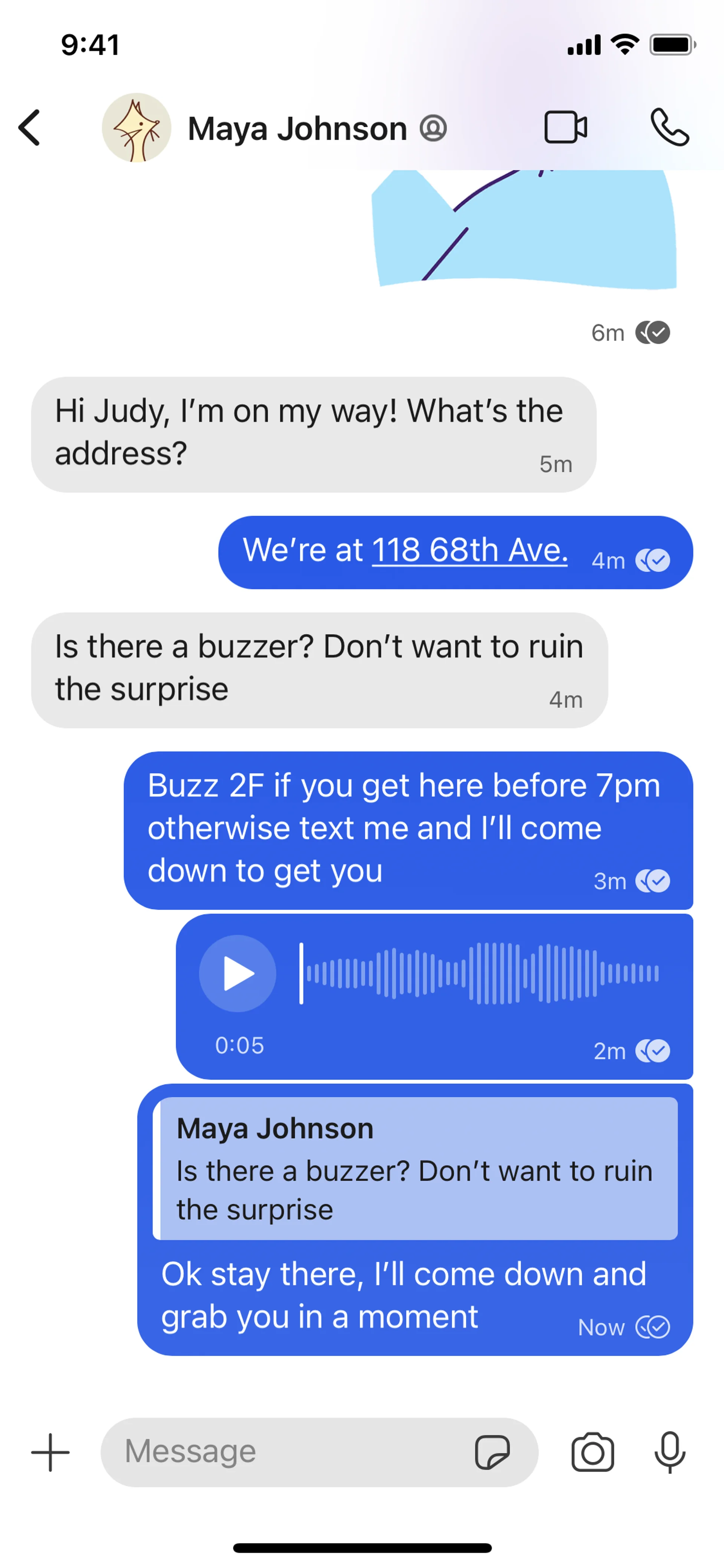Open the plus attachment menu
The width and height of the screenshot is (724, 1568).
[x=51, y=1452]
